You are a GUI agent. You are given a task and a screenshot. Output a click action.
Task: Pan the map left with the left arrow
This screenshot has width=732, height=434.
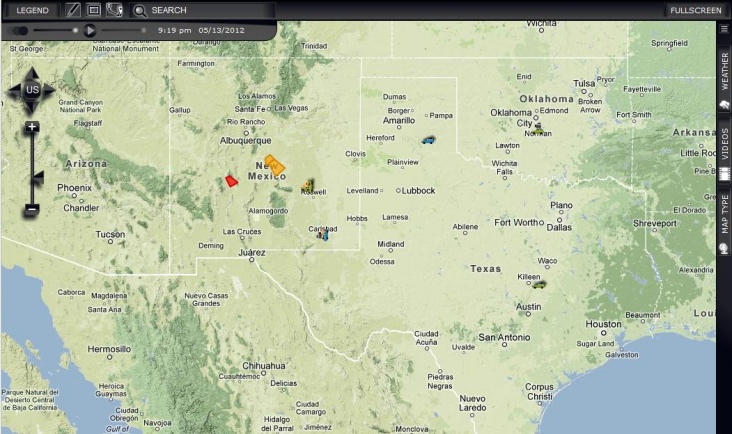click(x=13, y=90)
